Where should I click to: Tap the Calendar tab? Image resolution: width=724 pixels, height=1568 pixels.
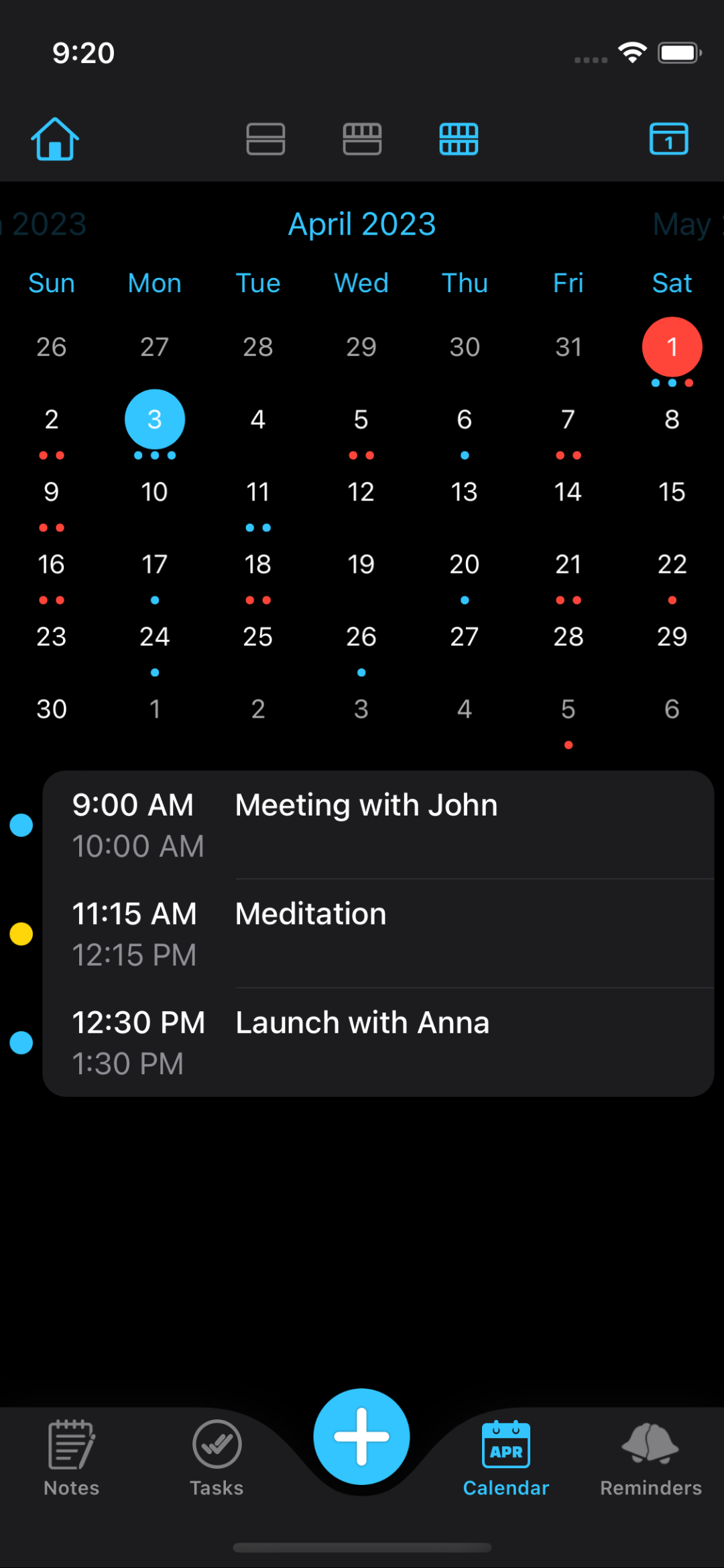(506, 1458)
